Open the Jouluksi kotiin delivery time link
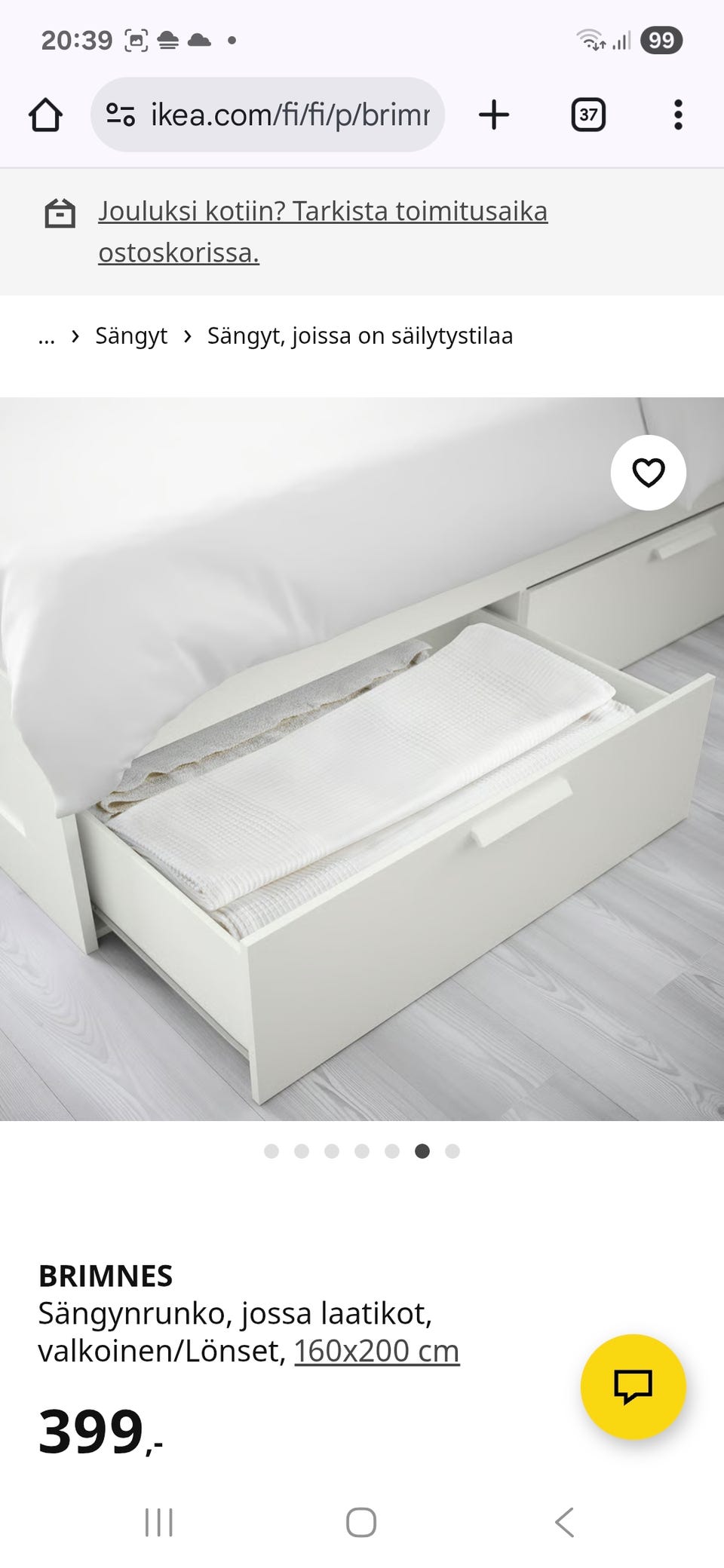The height and width of the screenshot is (1568, 724). pos(323,231)
